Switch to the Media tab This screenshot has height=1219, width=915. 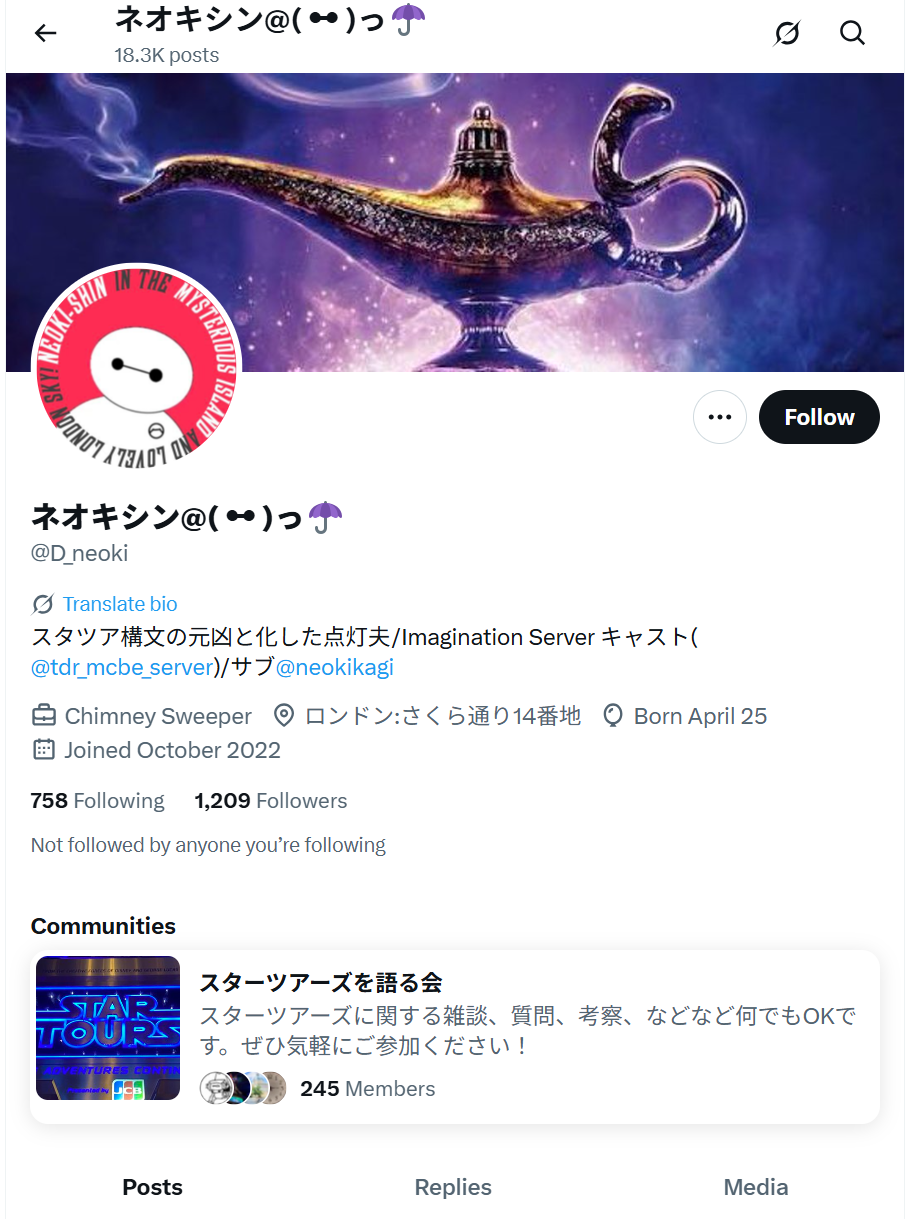pyautogui.click(x=755, y=1187)
